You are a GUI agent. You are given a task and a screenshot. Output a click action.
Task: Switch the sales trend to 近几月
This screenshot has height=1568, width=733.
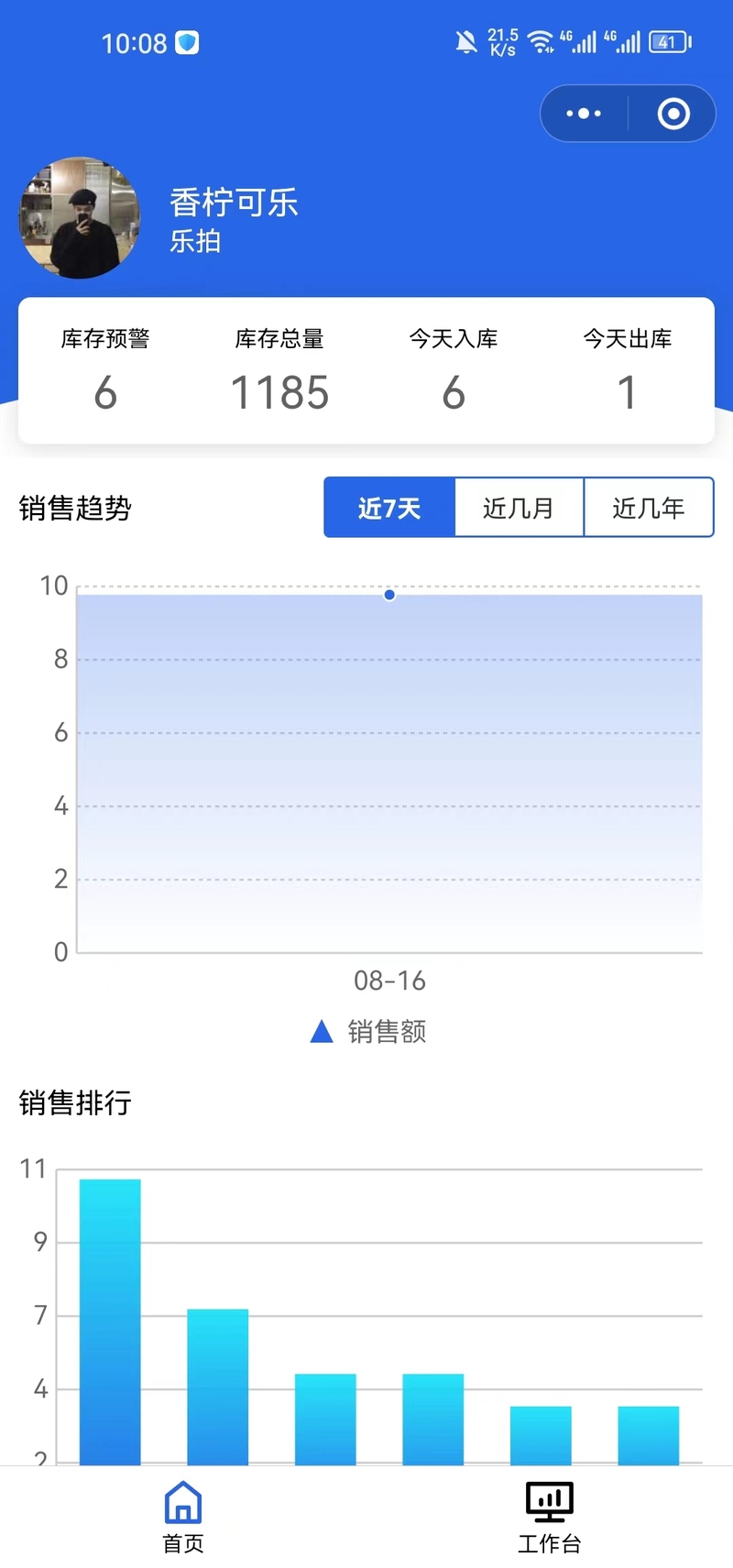[519, 507]
